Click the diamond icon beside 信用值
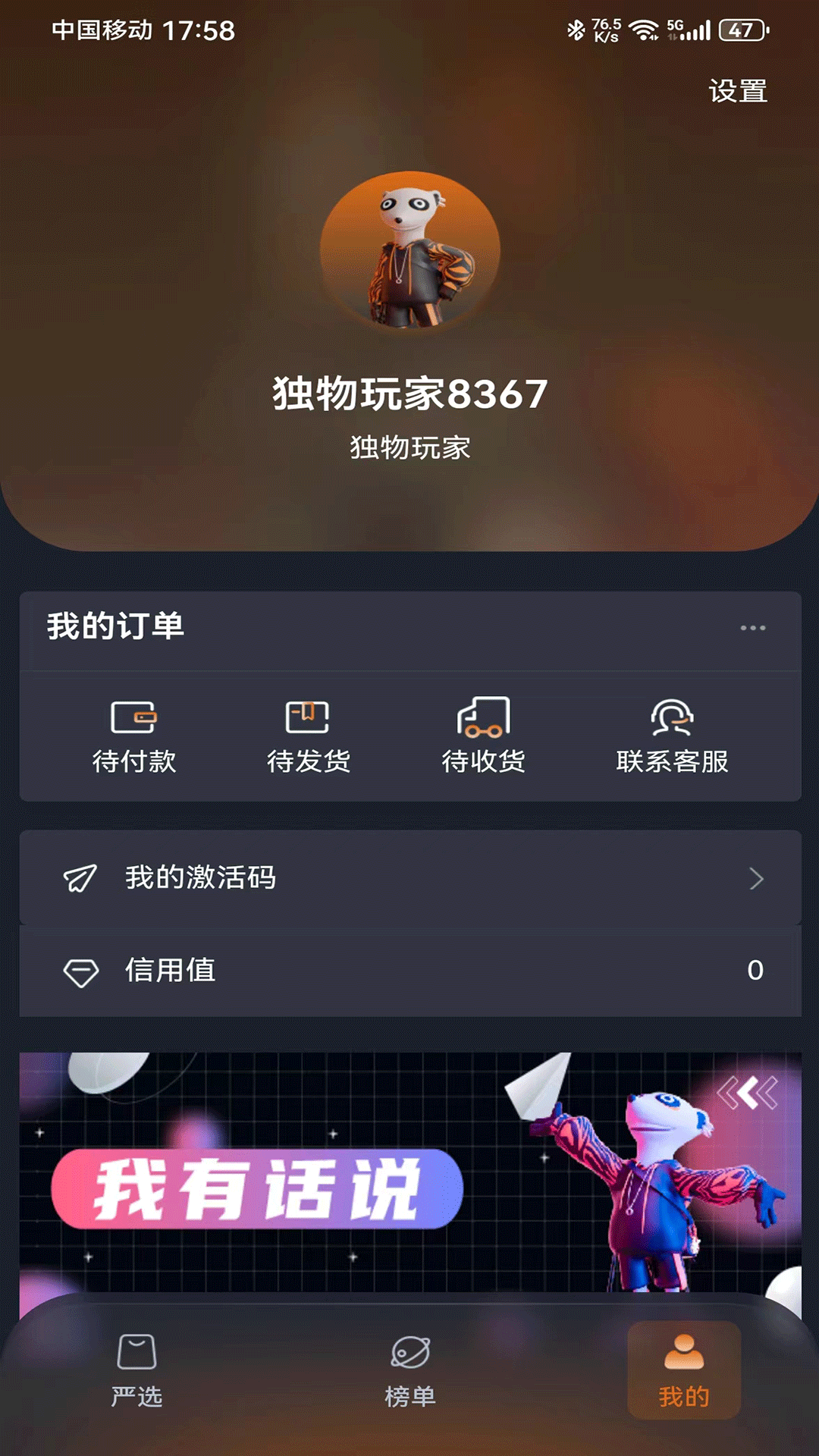Viewport: 819px width, 1456px height. (x=81, y=971)
